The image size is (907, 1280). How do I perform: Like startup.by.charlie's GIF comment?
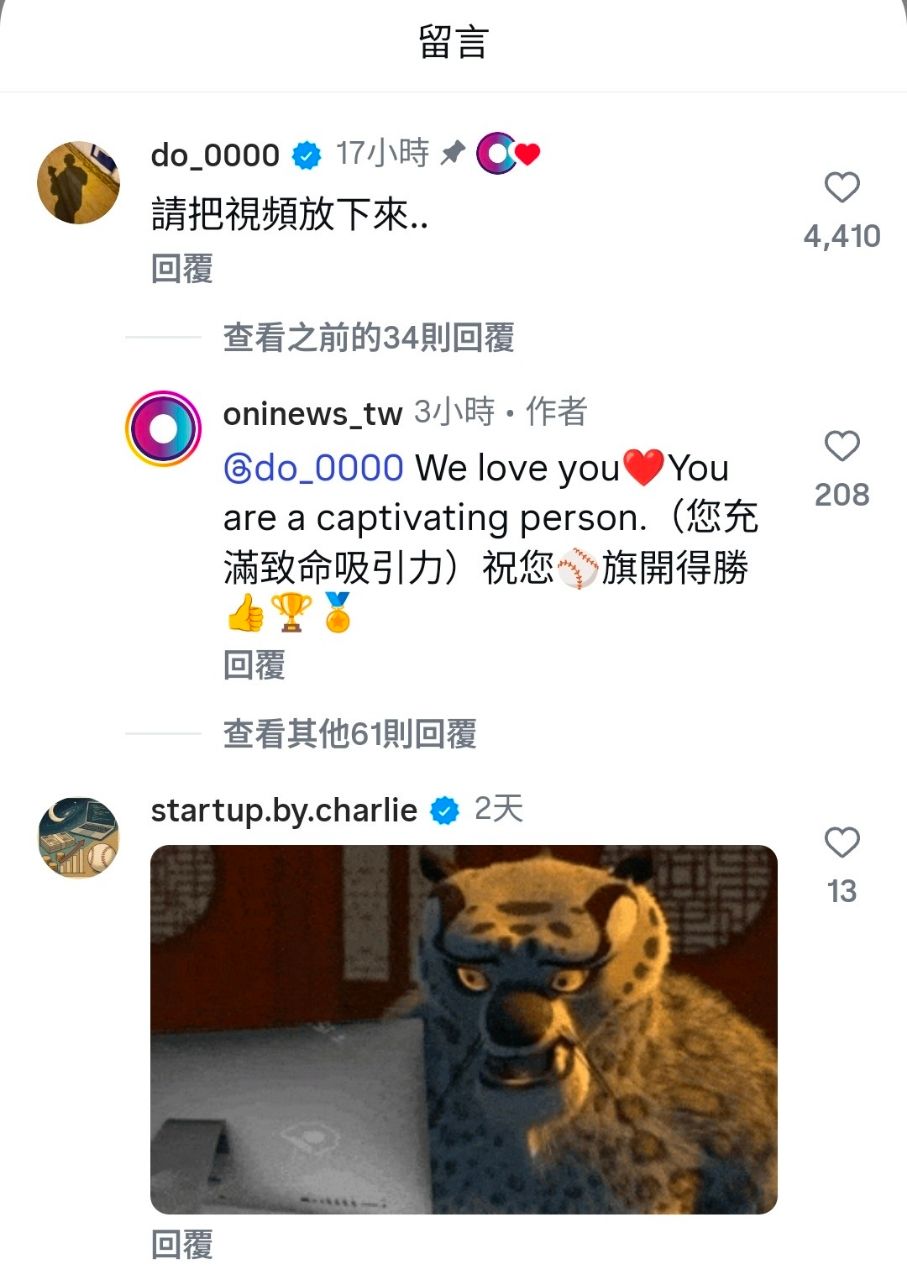842,843
